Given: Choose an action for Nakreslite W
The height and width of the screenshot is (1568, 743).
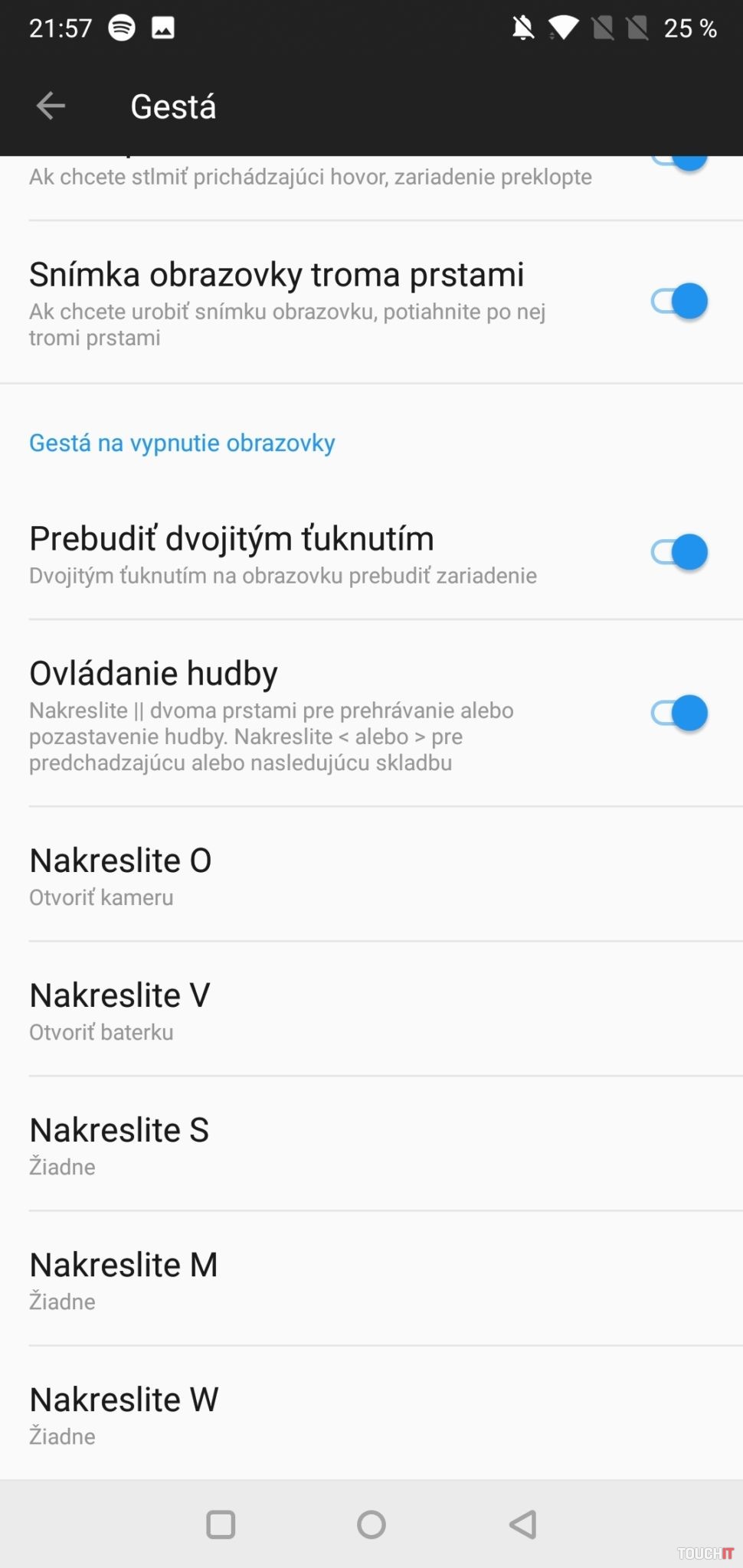Looking at the screenshot, I should pos(371,1414).
